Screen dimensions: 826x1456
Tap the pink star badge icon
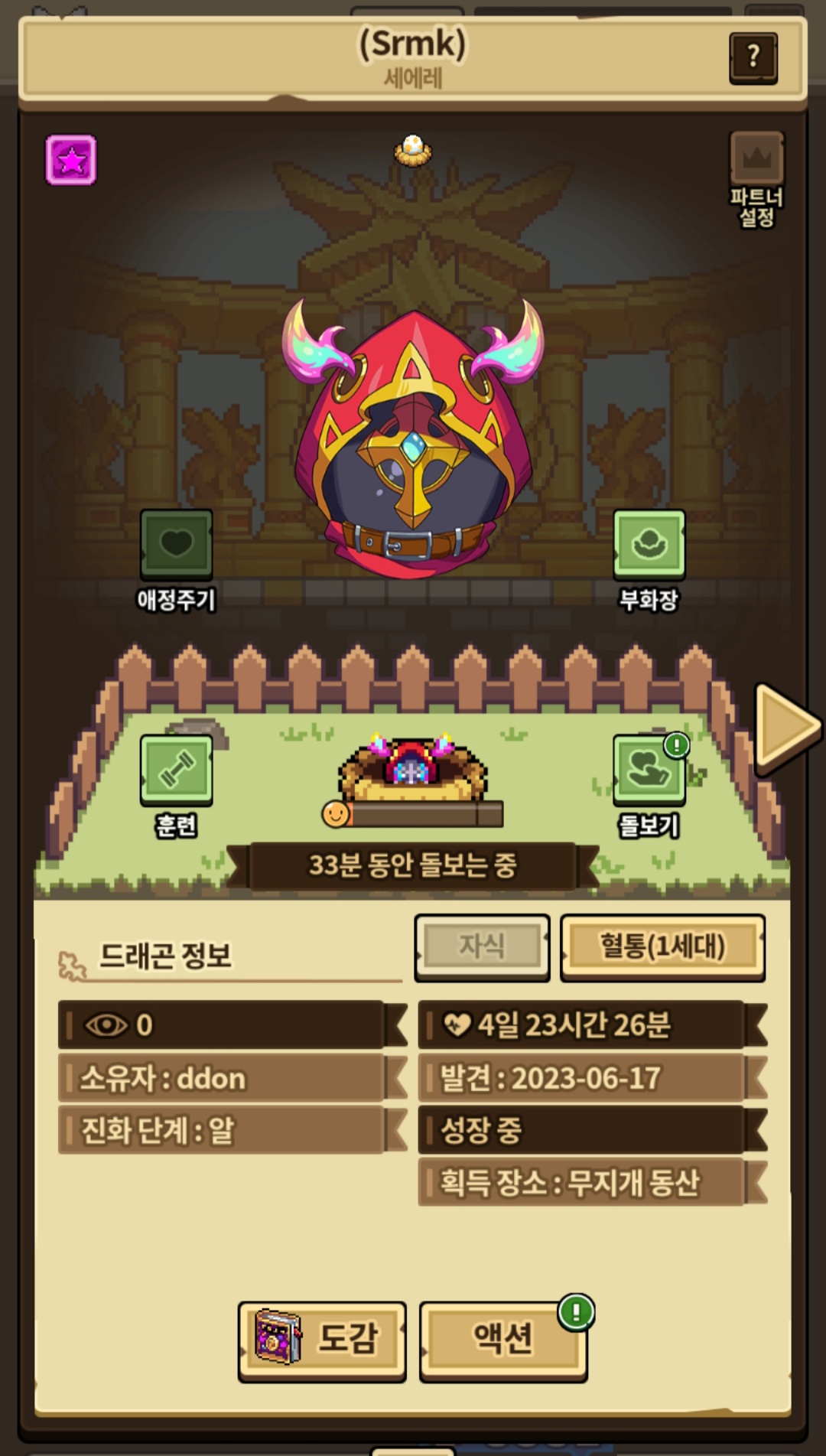tap(71, 160)
